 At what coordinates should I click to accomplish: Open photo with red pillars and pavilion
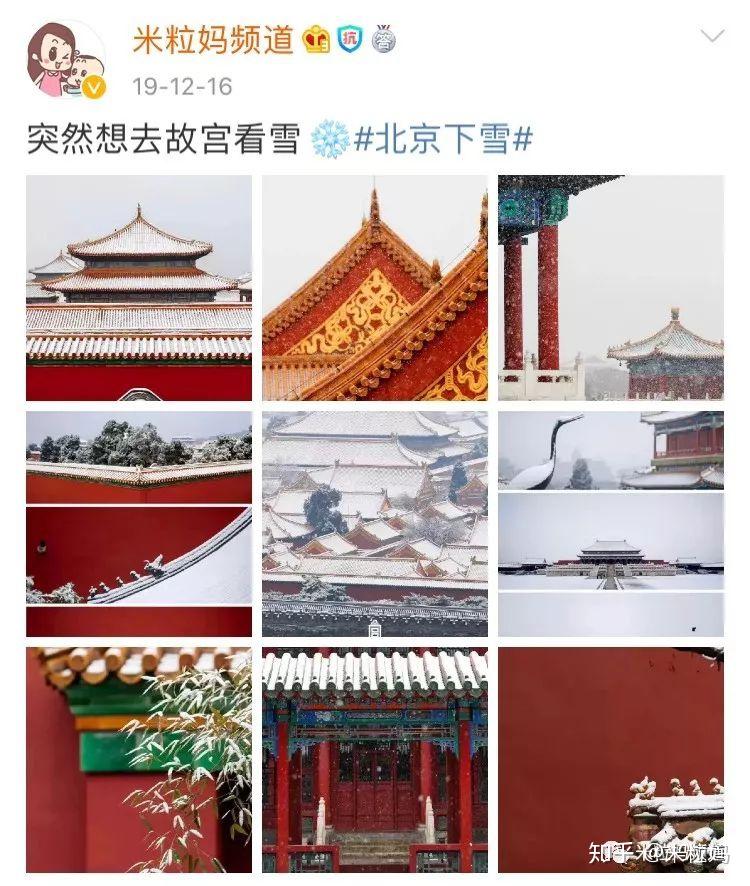click(x=610, y=288)
